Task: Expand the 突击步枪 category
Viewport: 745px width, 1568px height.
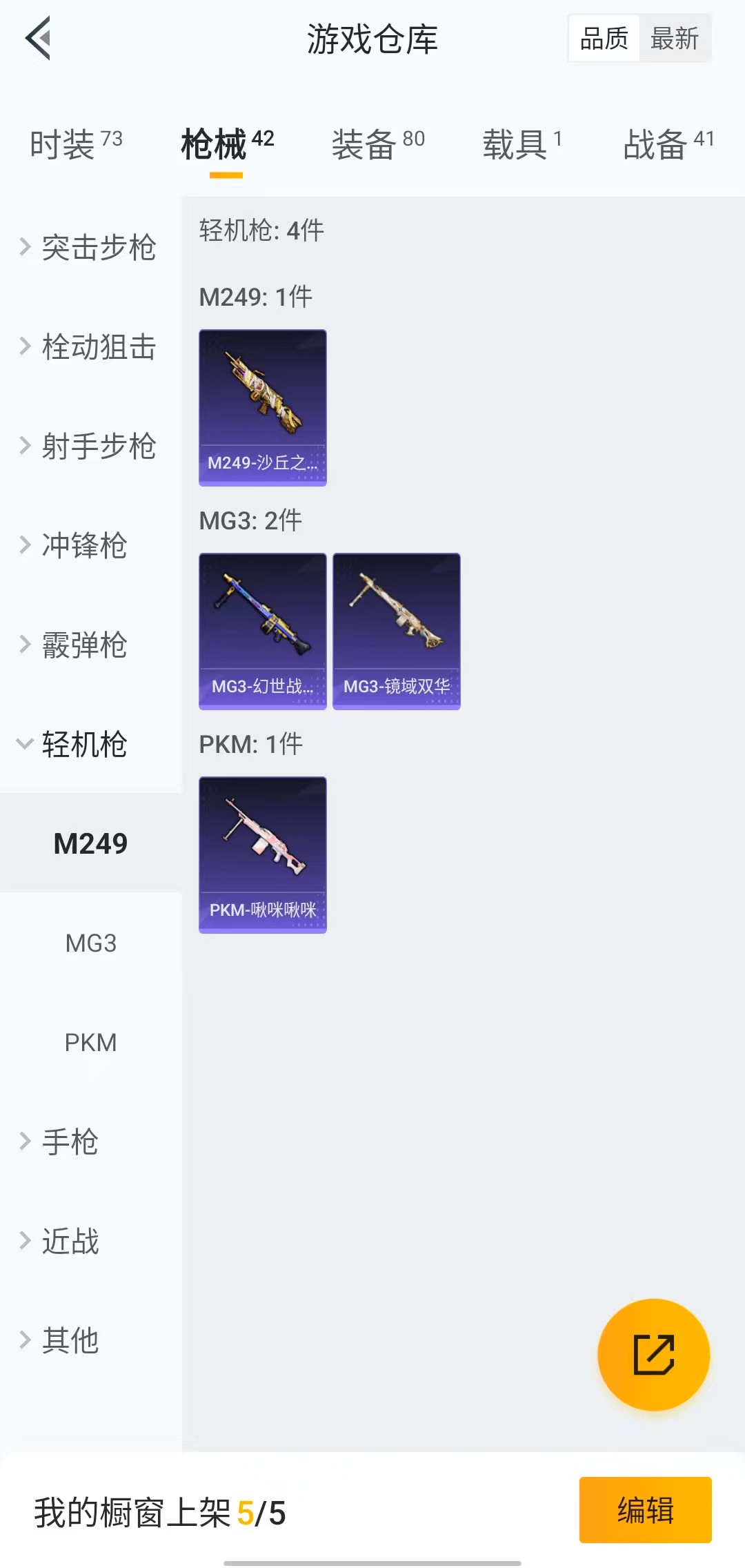Action: tap(90, 247)
